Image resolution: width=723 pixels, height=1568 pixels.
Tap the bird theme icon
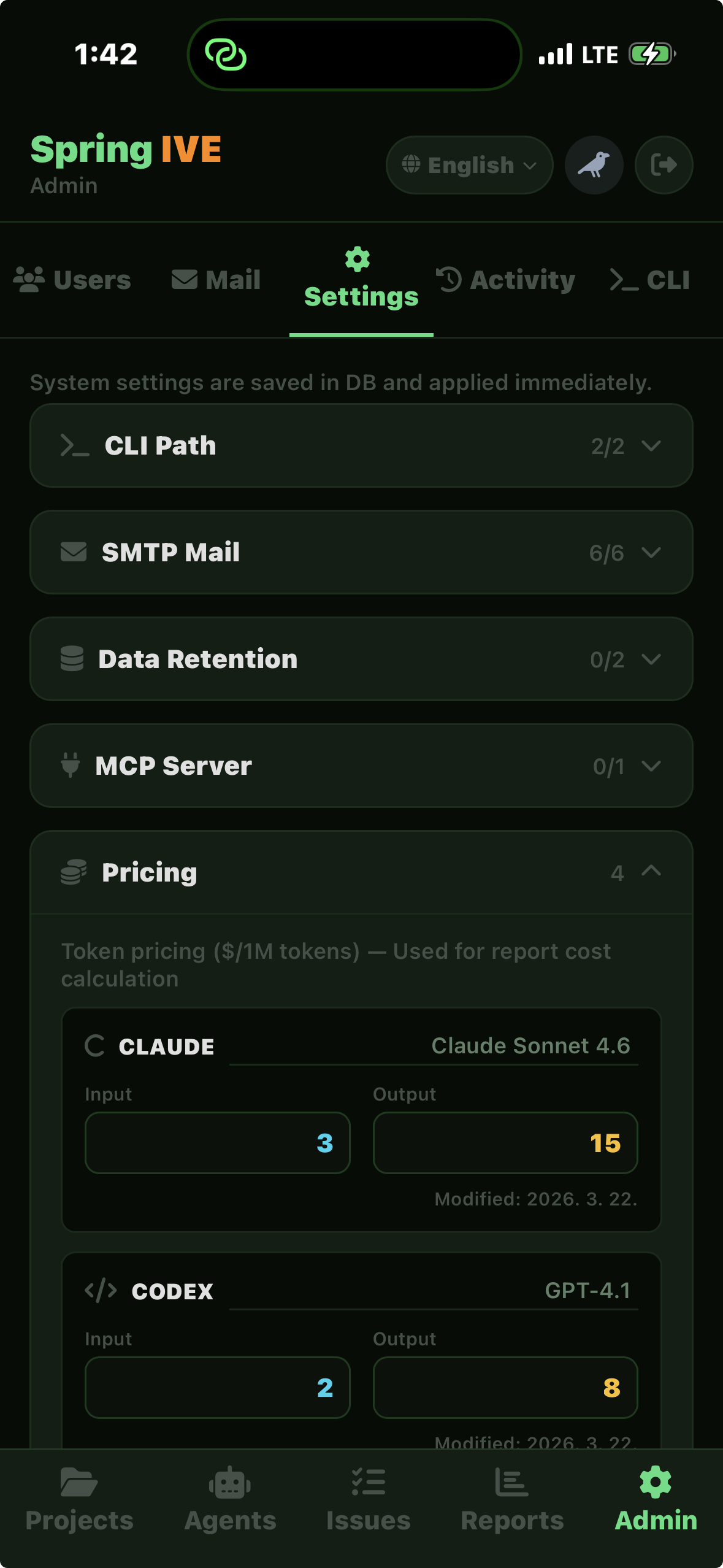click(594, 165)
